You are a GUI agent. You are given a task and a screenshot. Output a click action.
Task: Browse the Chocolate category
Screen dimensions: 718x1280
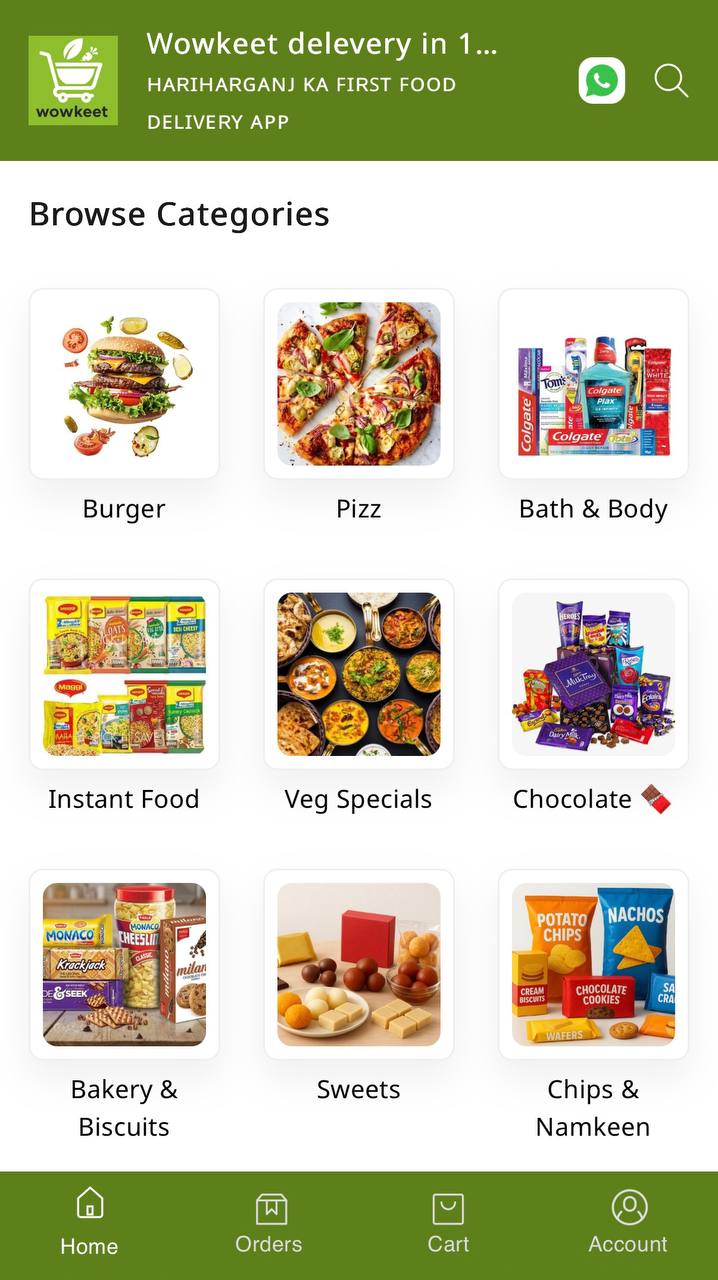click(x=593, y=674)
